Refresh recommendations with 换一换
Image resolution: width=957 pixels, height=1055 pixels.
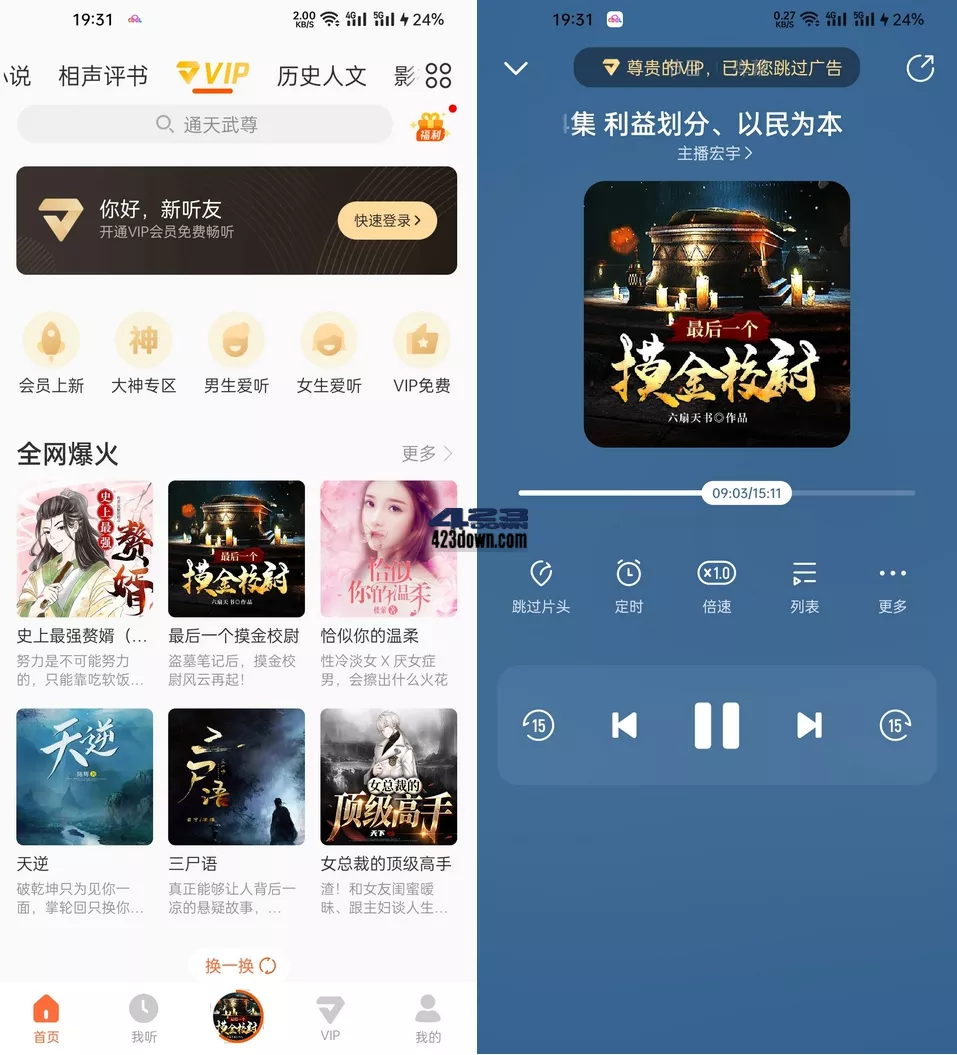pyautogui.click(x=240, y=965)
